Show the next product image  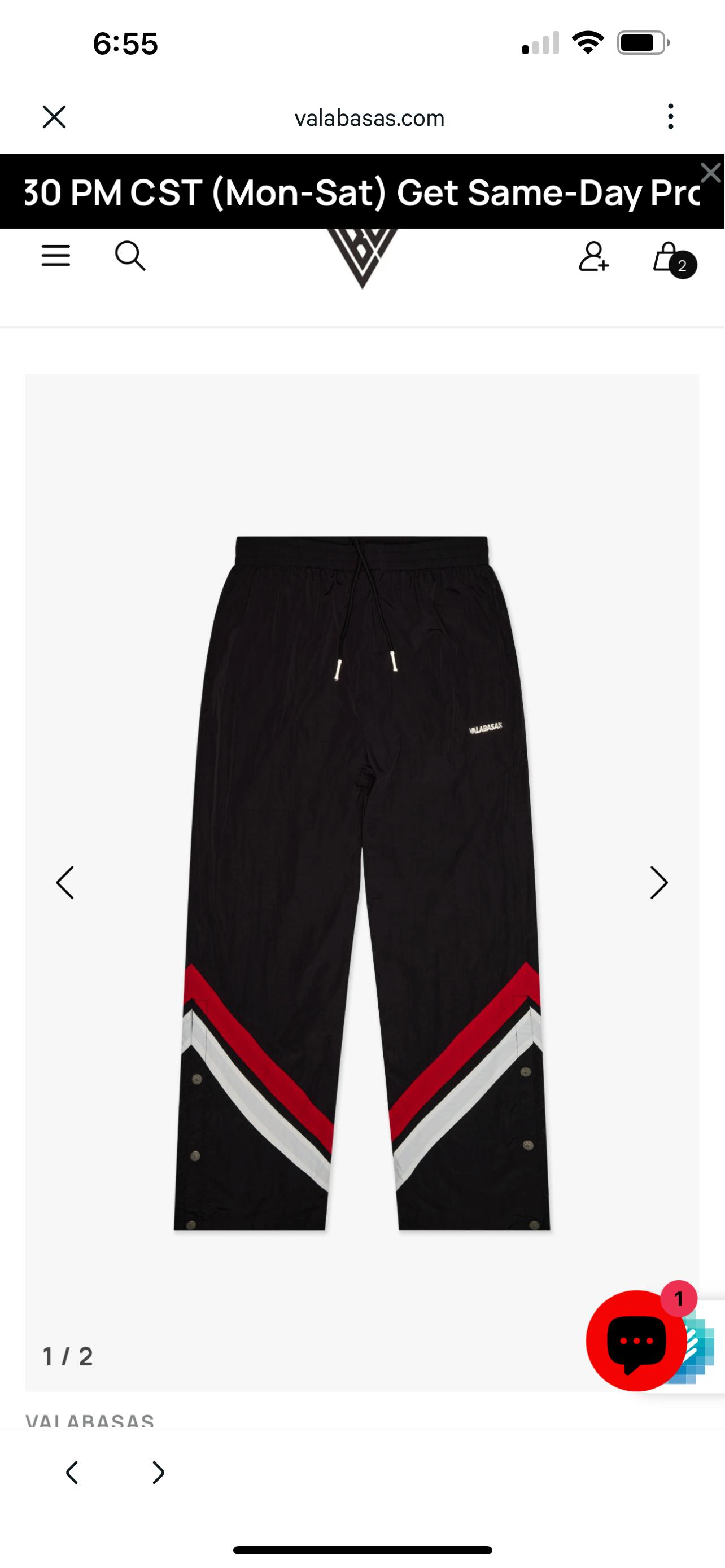click(658, 883)
